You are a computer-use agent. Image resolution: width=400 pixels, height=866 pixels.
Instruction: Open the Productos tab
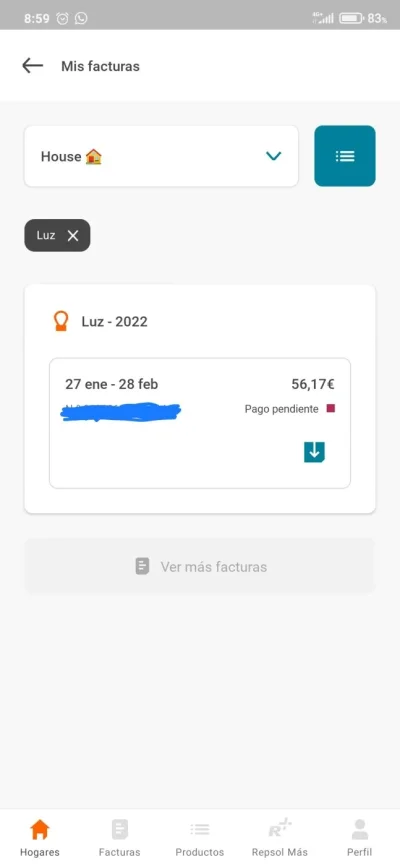[x=199, y=837]
